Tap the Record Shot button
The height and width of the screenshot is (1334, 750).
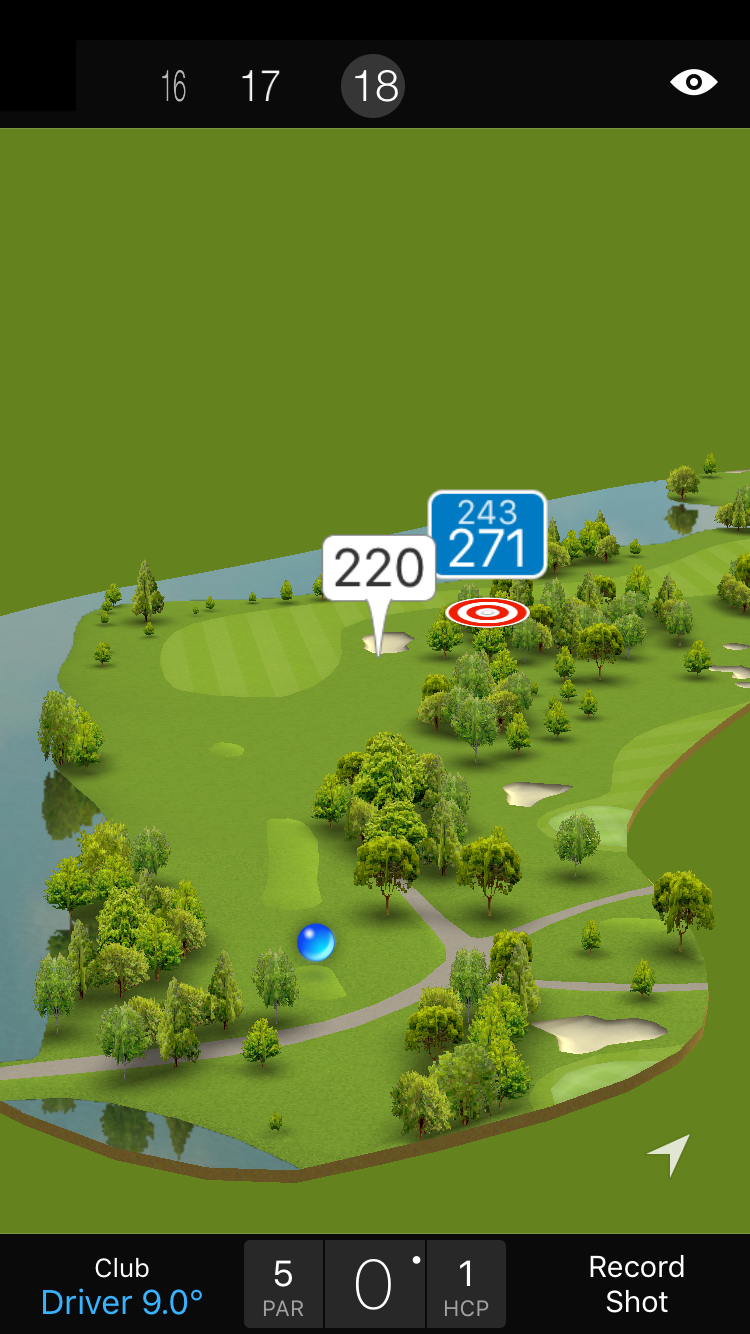636,1285
